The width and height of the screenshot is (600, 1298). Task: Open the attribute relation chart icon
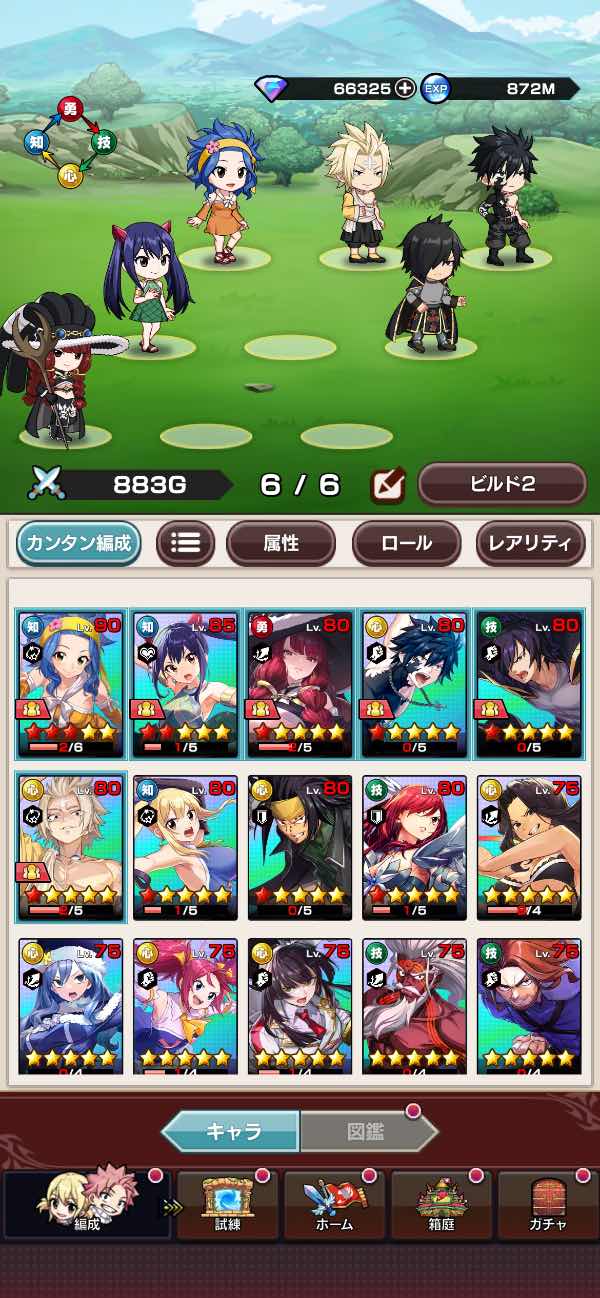[x=69, y=143]
